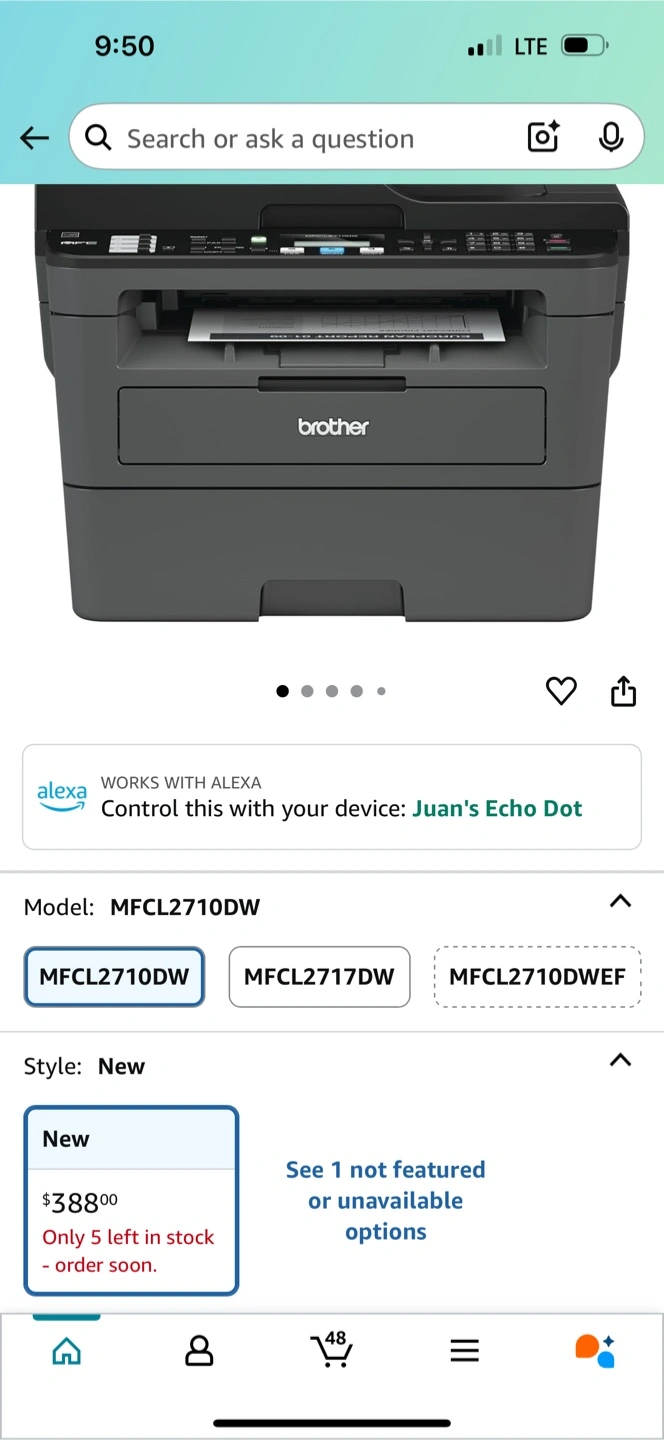This screenshot has height=1440, width=664.
Task: Collapse the Style section chevron
Action: [620, 1060]
